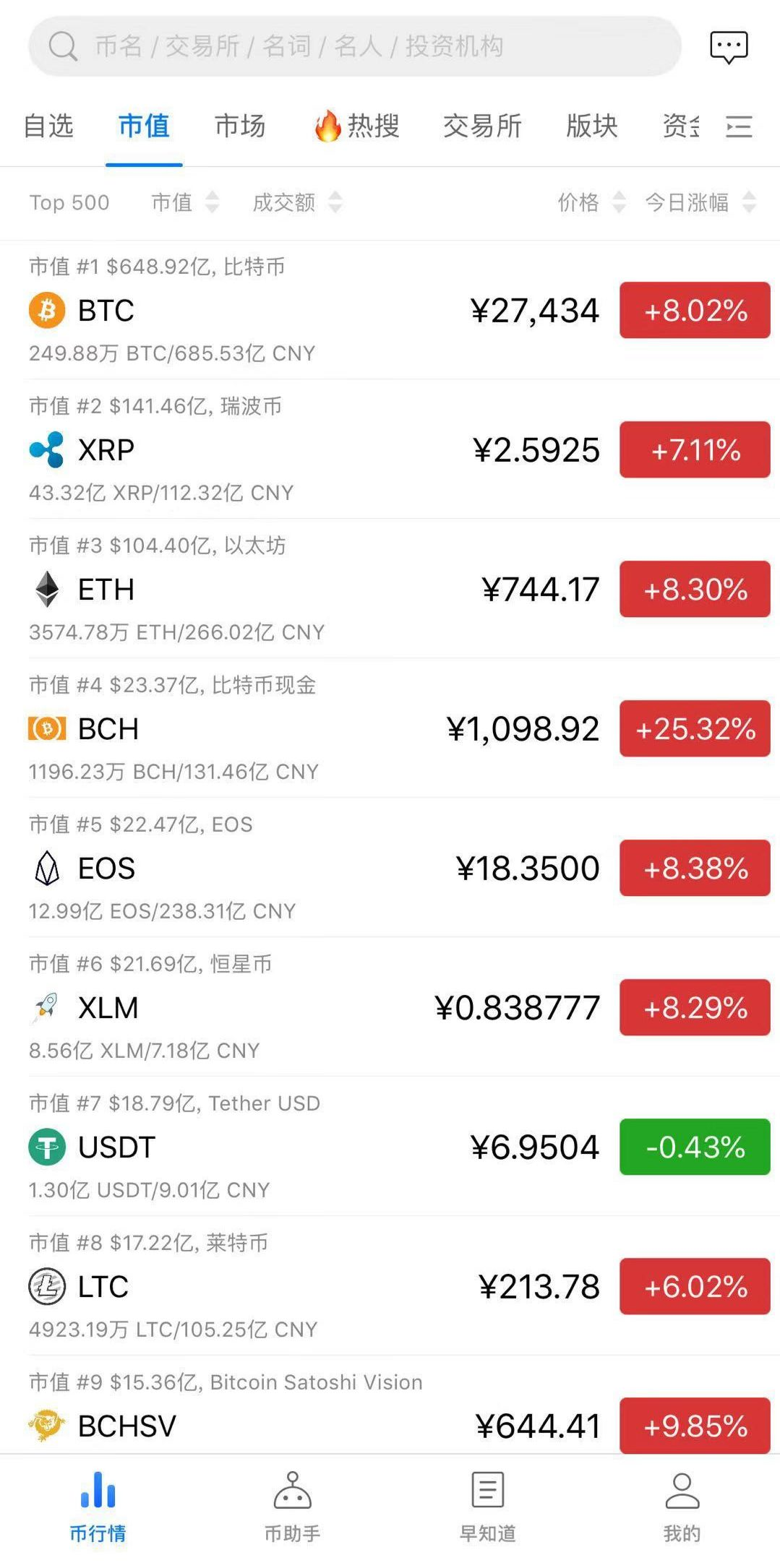Open the XRP coin details
Screen dimensions: 780x1568
390,449
